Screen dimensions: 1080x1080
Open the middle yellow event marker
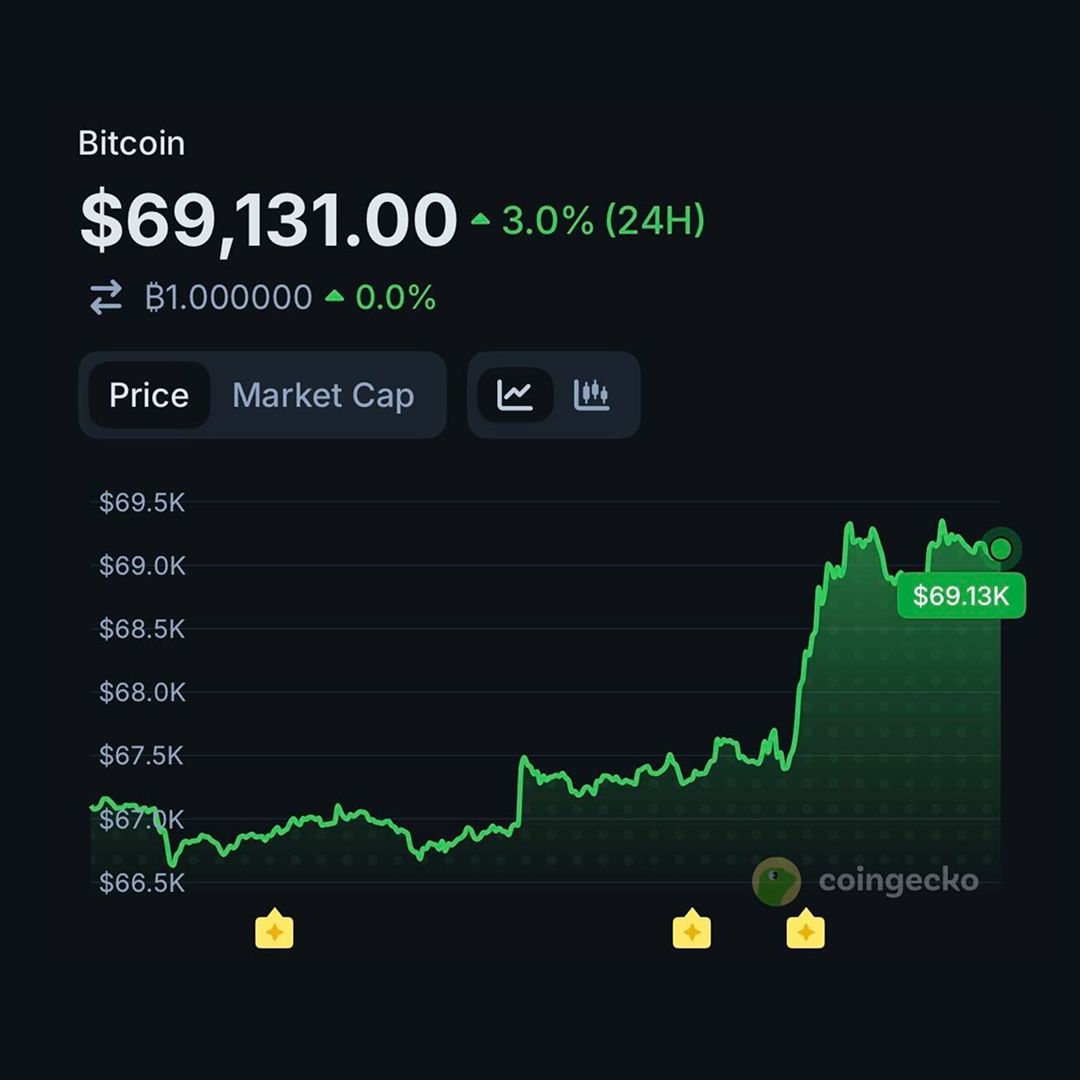point(691,931)
